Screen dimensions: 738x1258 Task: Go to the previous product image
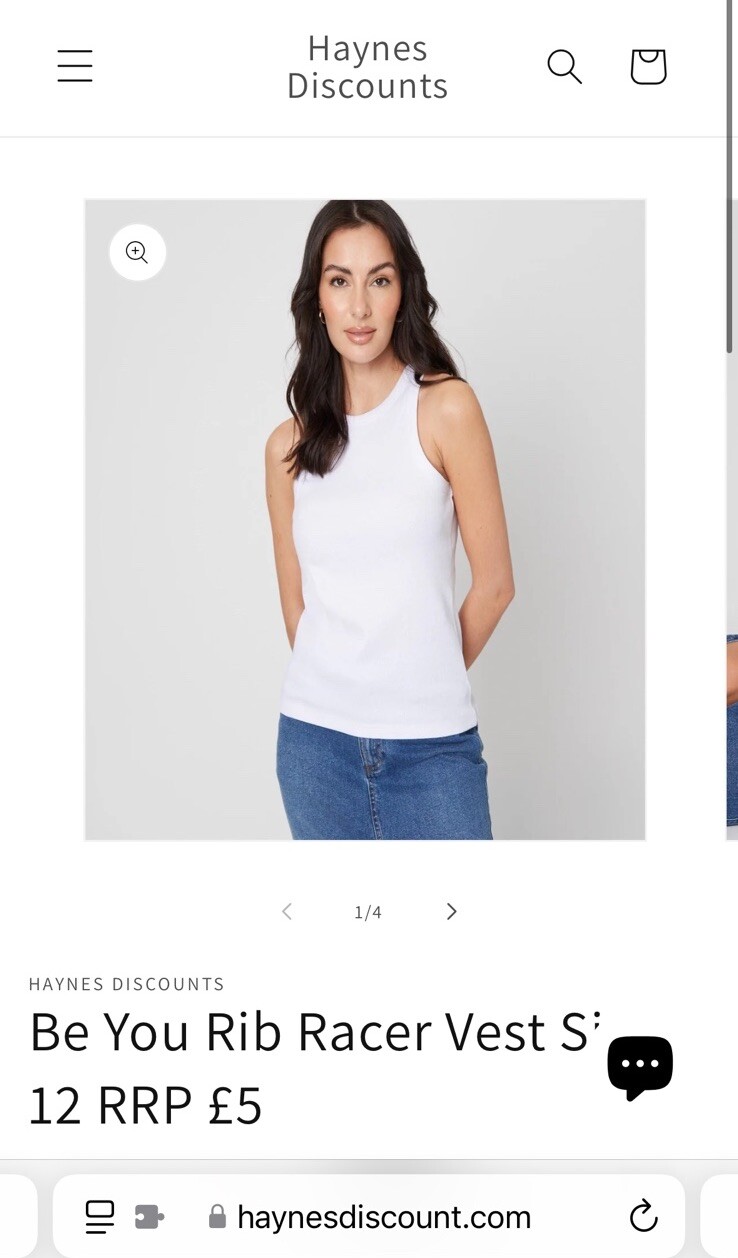pyautogui.click(x=287, y=911)
